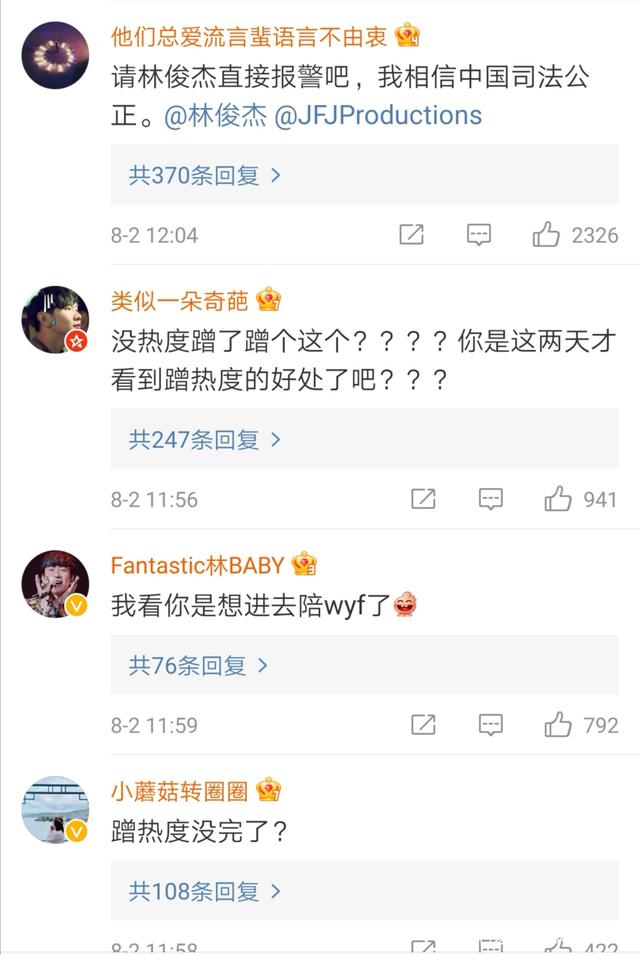Reply to Fantastic林BABY's comment

[x=490, y=725]
